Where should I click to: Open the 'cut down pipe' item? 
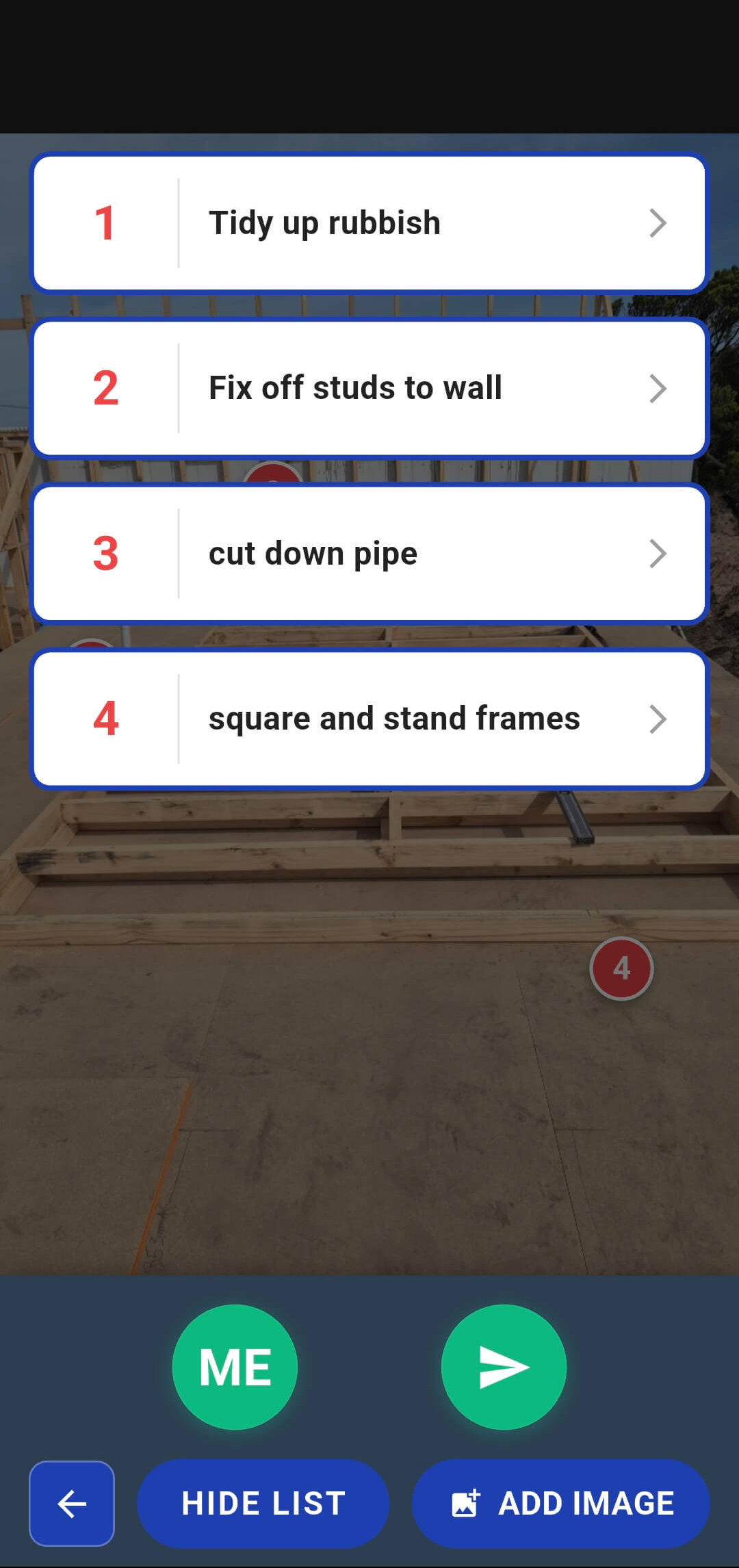(x=369, y=553)
